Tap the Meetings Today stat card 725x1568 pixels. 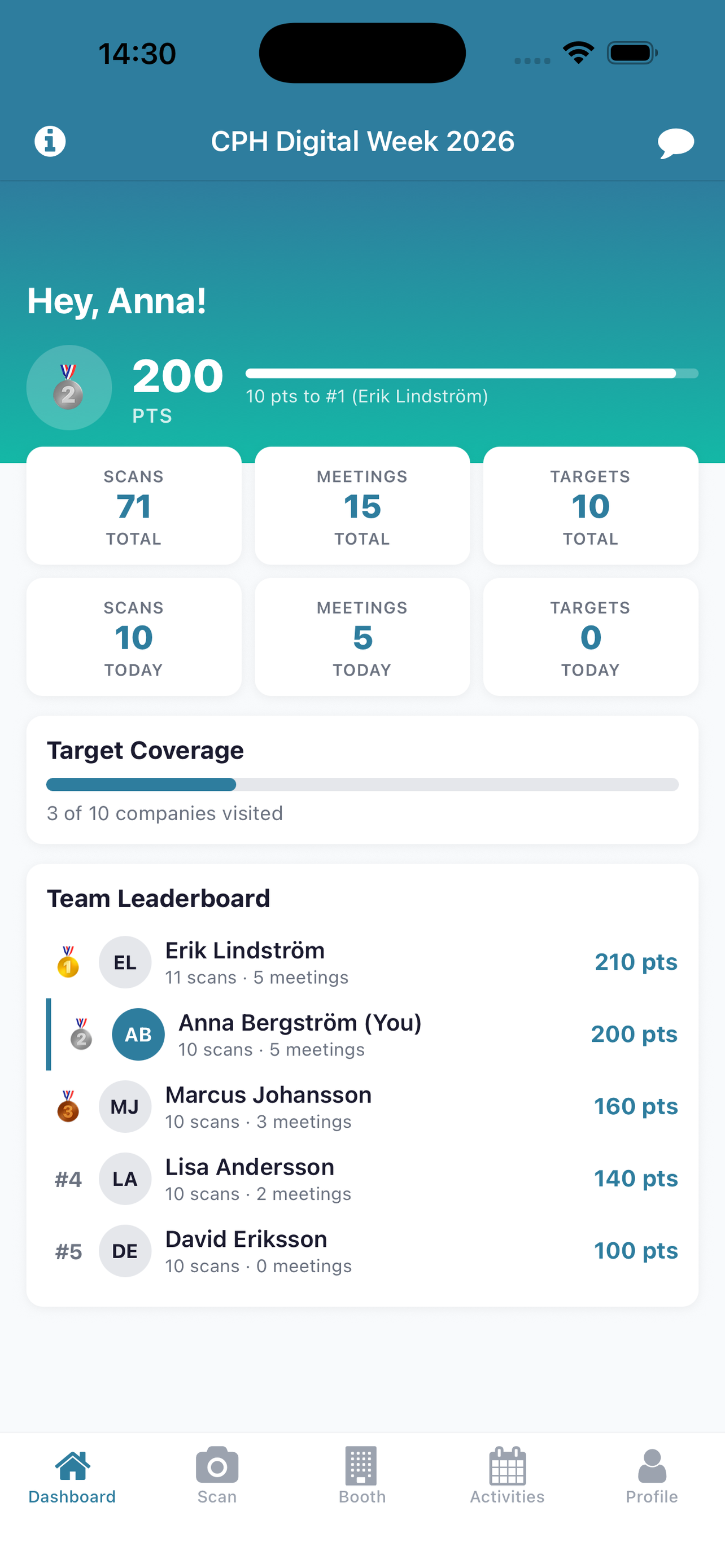[362, 637]
